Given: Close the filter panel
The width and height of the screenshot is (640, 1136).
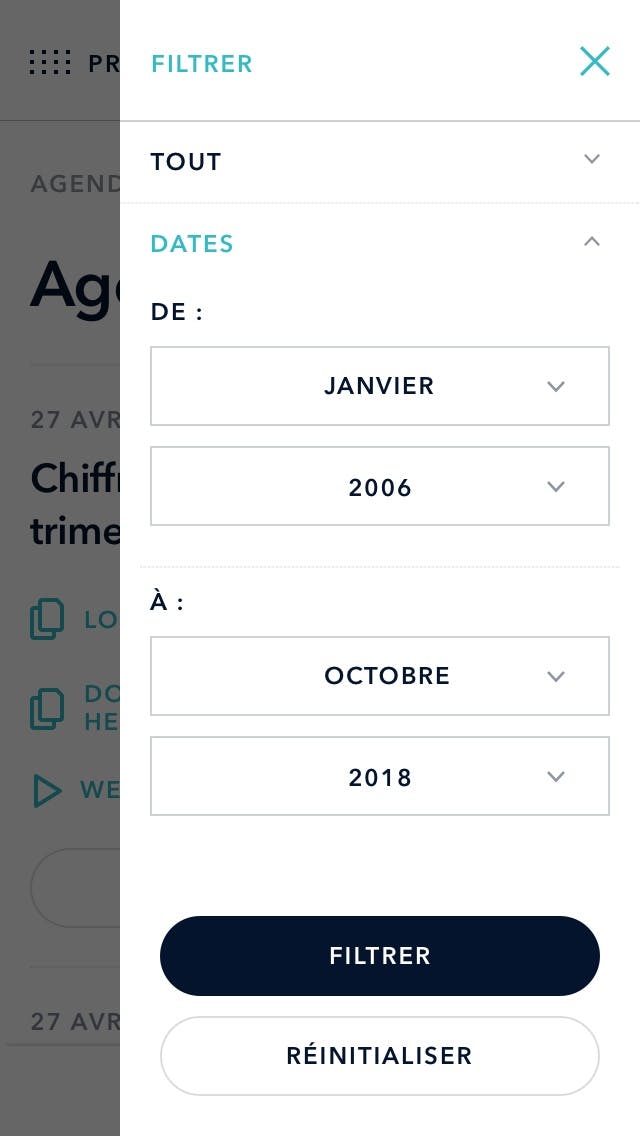Looking at the screenshot, I should 594,62.
